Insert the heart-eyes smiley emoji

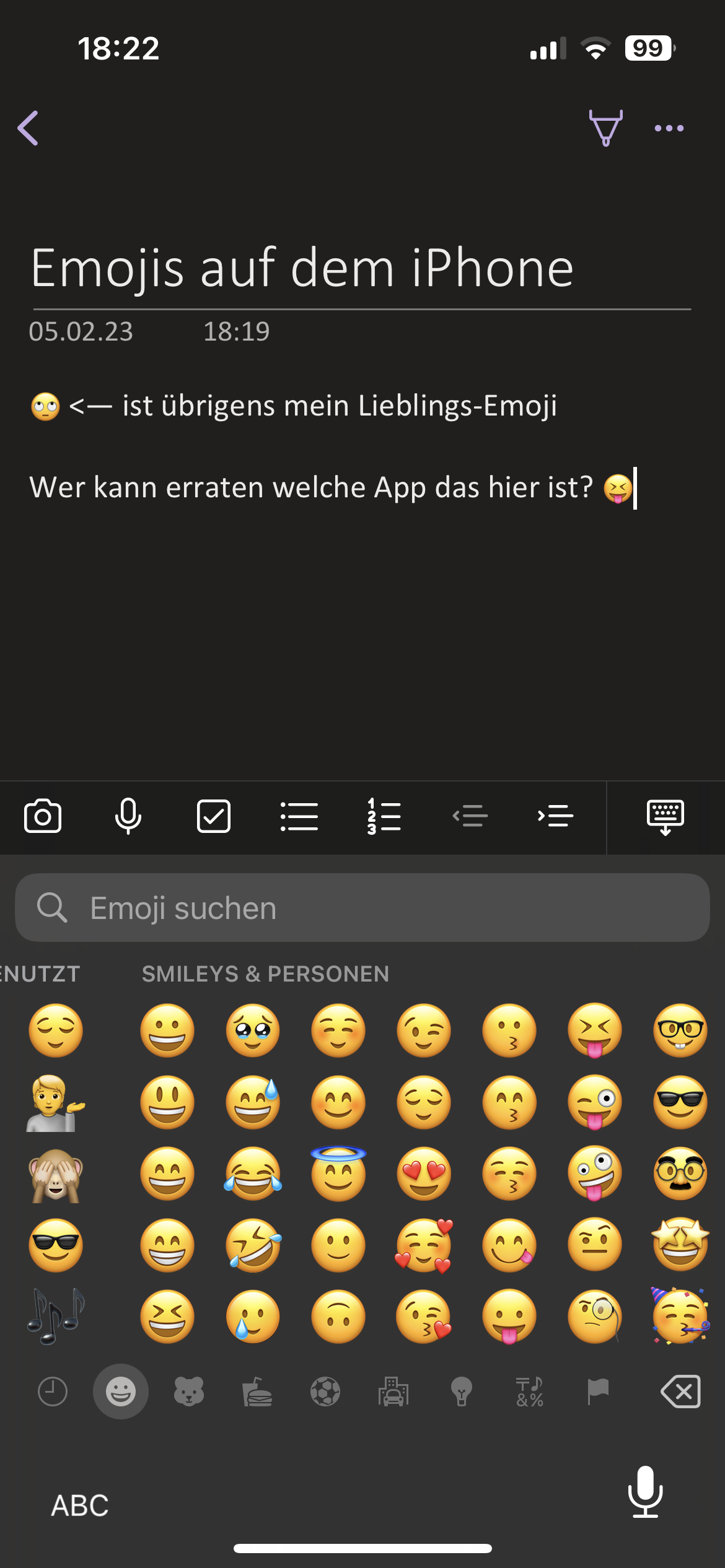coord(424,1174)
